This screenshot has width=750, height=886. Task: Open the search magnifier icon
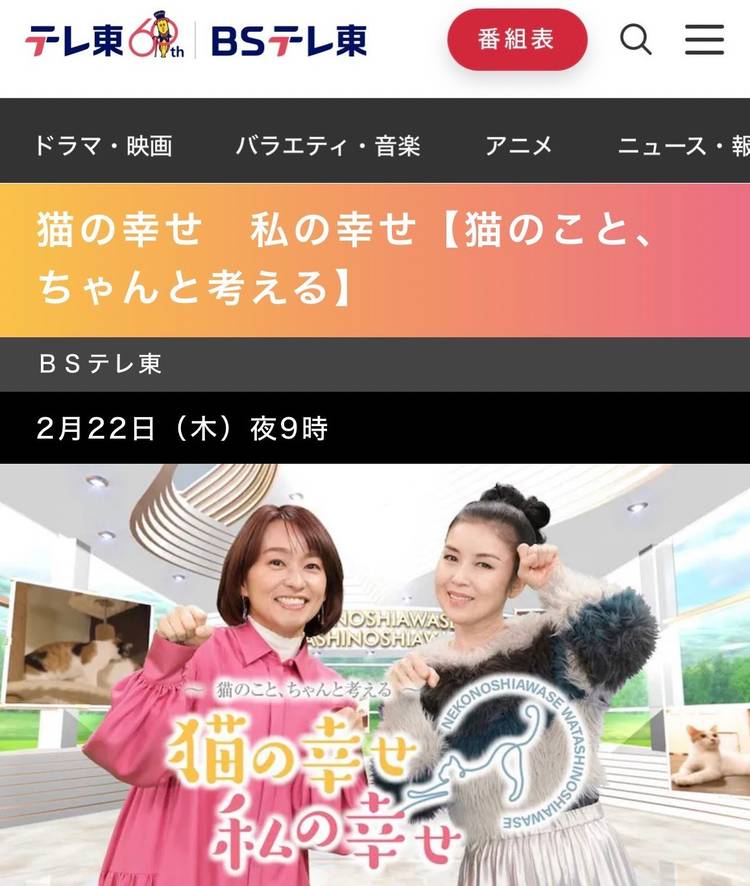636,40
